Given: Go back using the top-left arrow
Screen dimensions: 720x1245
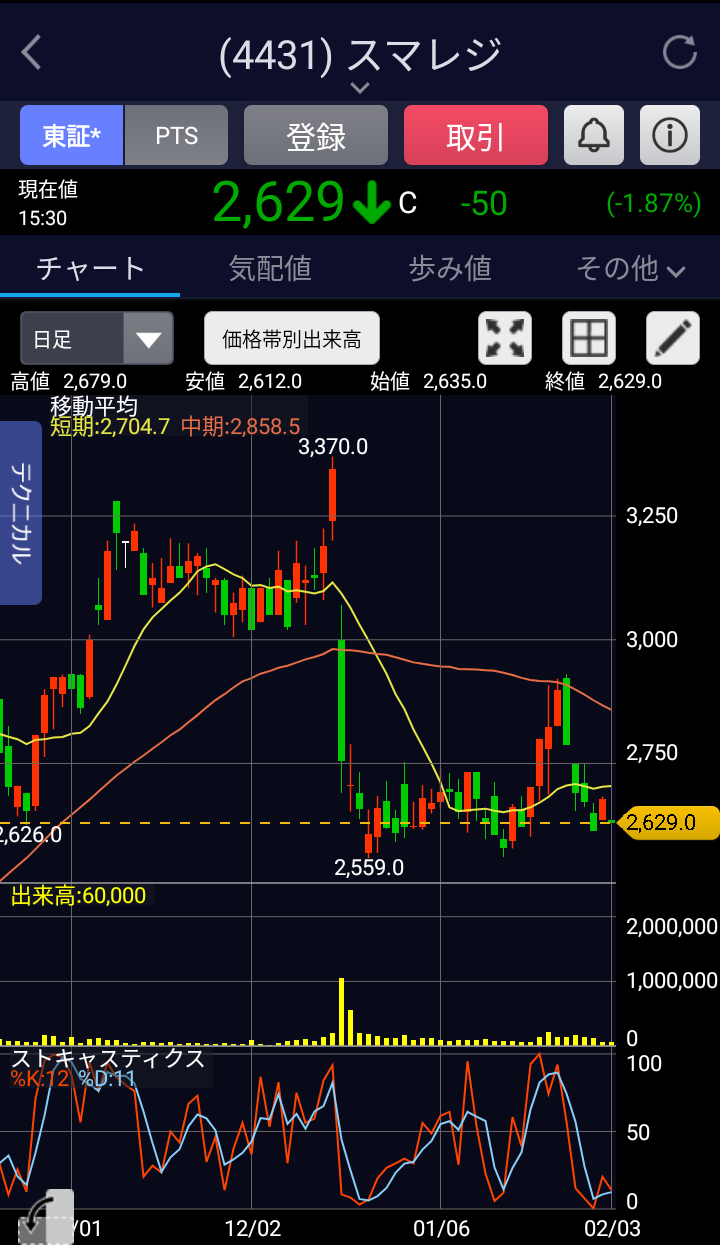Looking at the screenshot, I should 32,53.
